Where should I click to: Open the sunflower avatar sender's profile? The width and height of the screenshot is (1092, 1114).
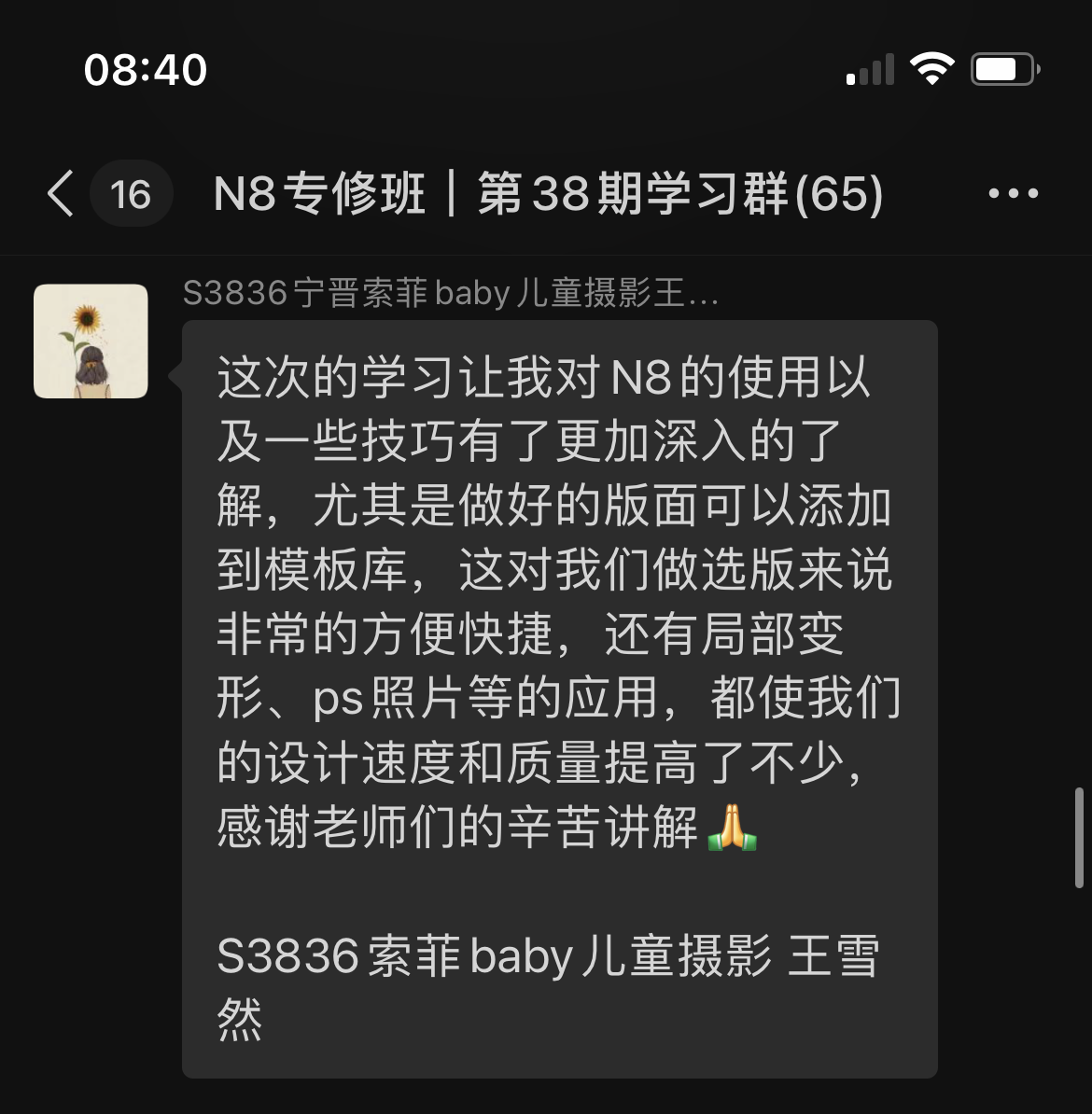(x=91, y=341)
